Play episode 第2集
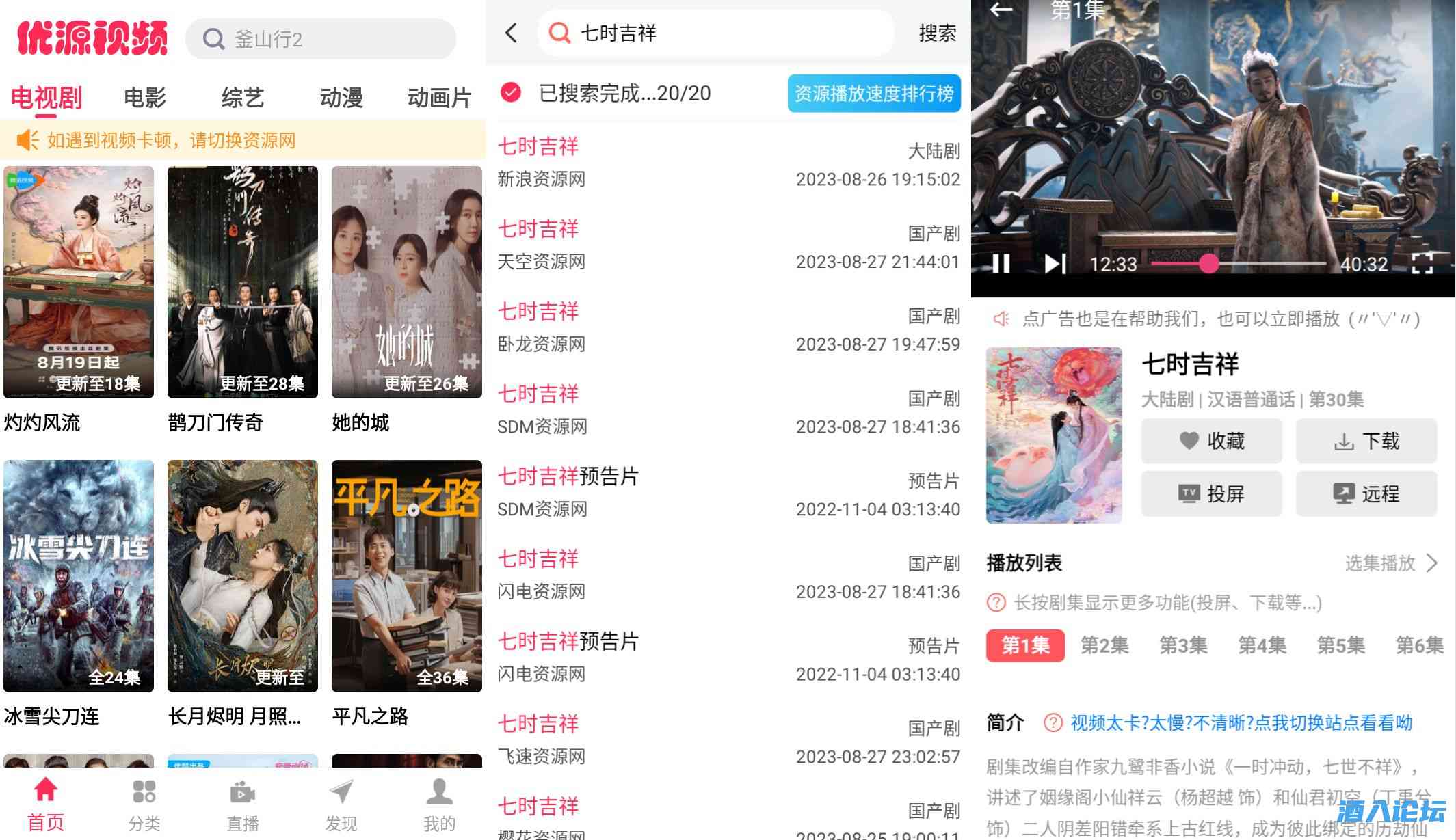The width and height of the screenshot is (1456, 840). pos(1104,645)
